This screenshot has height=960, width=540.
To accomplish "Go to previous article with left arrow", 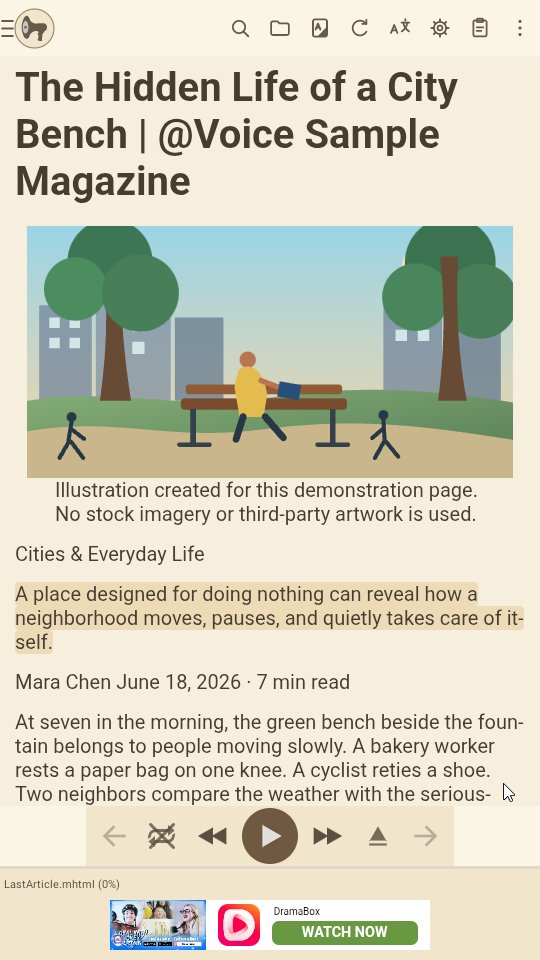I will pos(114,836).
